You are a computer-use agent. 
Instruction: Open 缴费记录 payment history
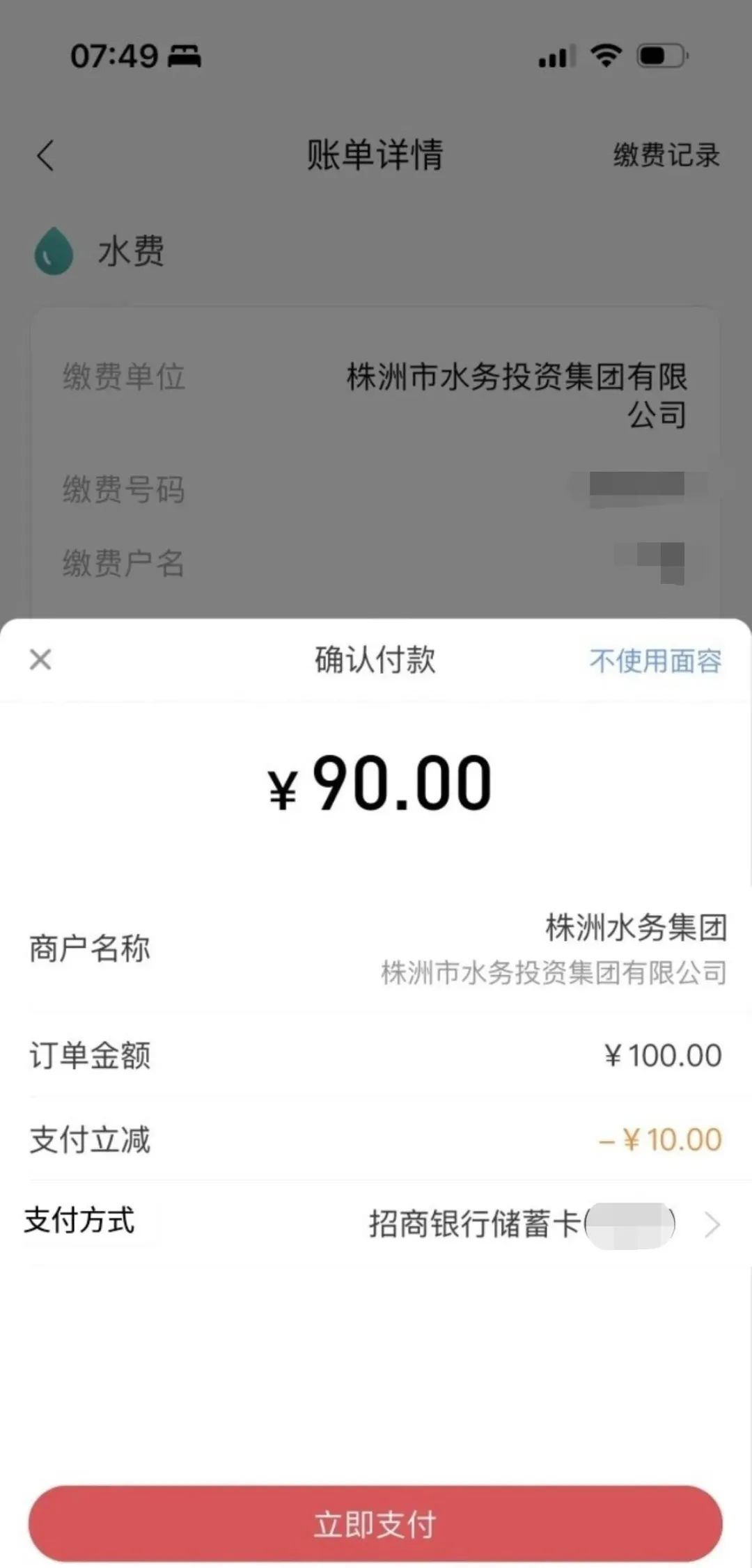[664, 155]
